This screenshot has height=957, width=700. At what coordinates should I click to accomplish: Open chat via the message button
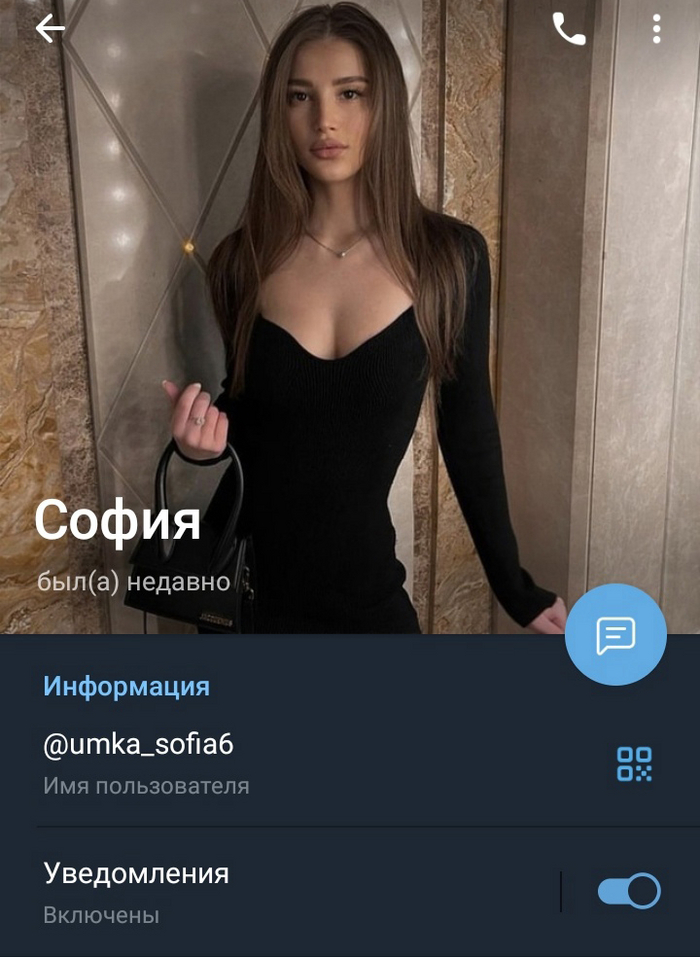click(615, 634)
